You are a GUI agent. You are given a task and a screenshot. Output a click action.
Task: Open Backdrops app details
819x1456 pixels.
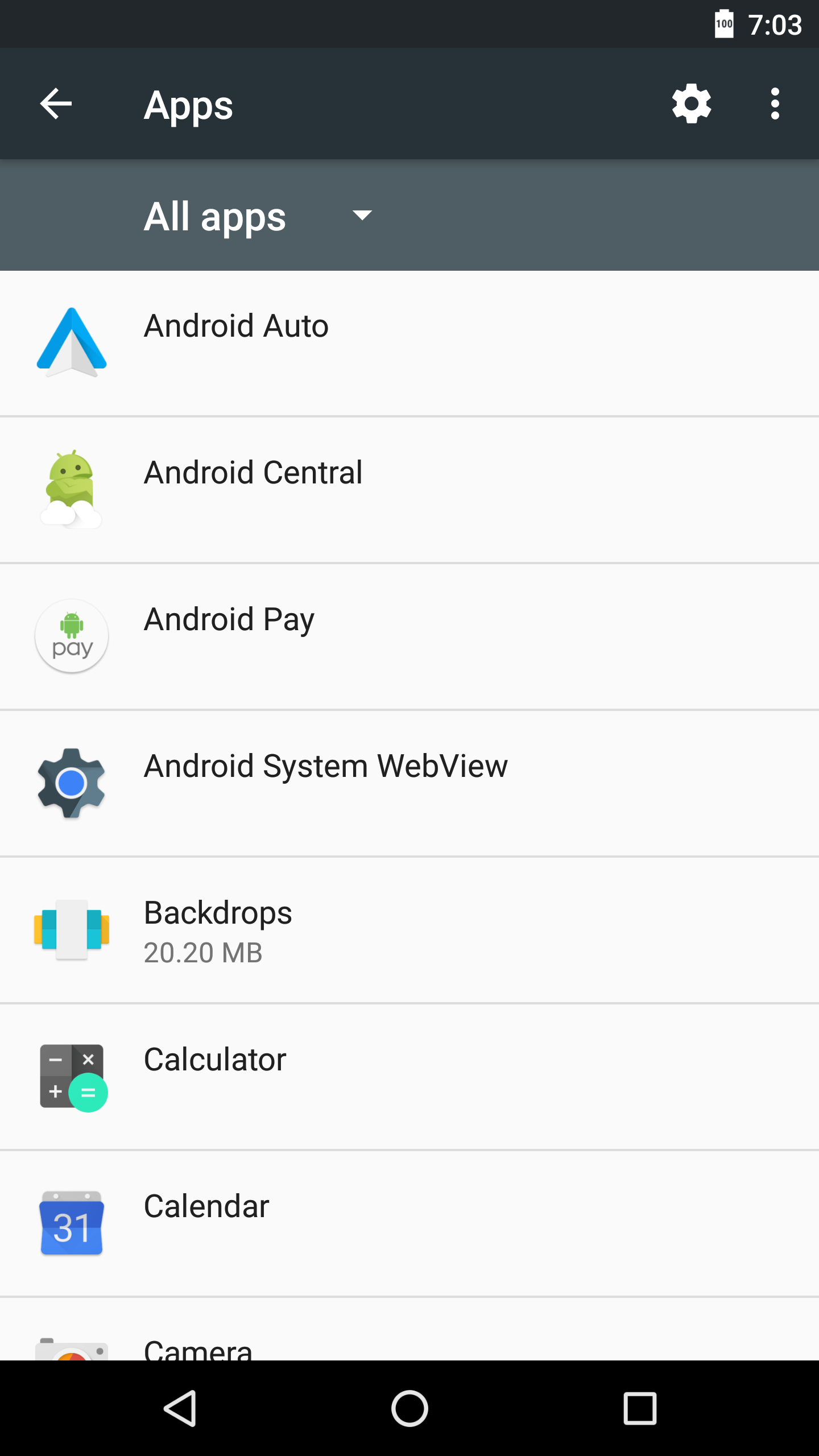(x=409, y=930)
